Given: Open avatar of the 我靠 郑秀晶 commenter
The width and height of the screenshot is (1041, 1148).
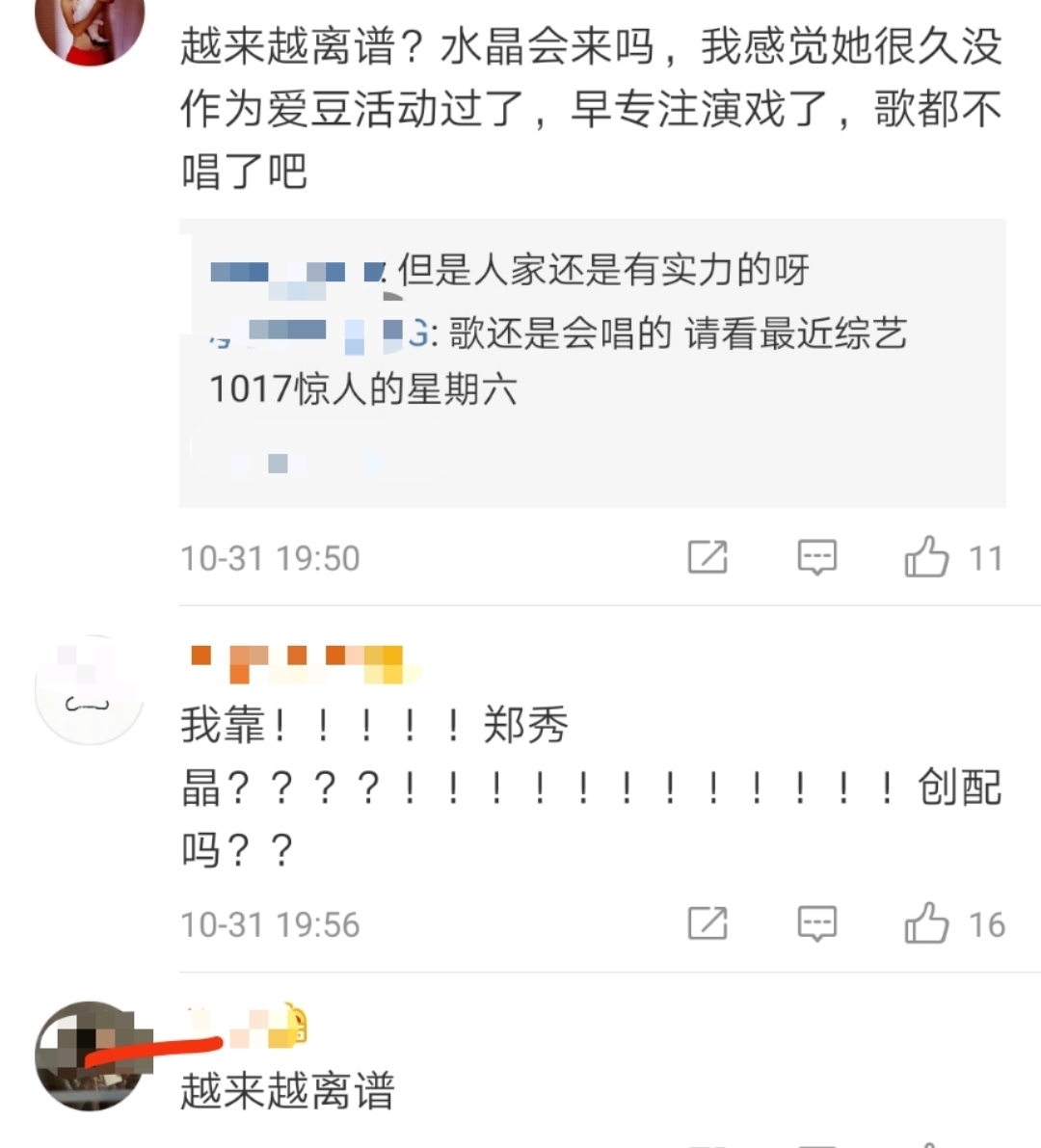Looking at the screenshot, I should [x=89, y=690].
